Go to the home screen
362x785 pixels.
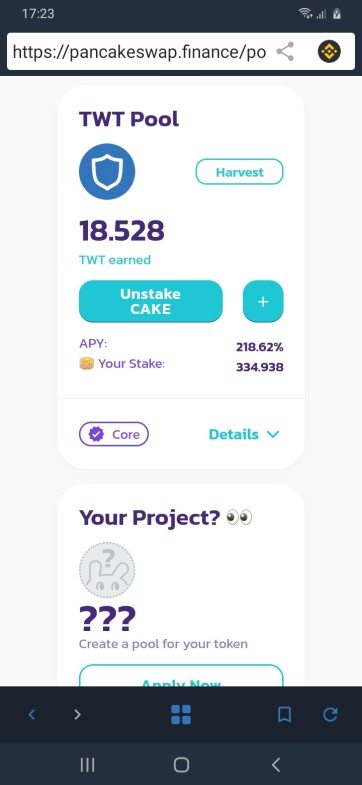point(181,764)
